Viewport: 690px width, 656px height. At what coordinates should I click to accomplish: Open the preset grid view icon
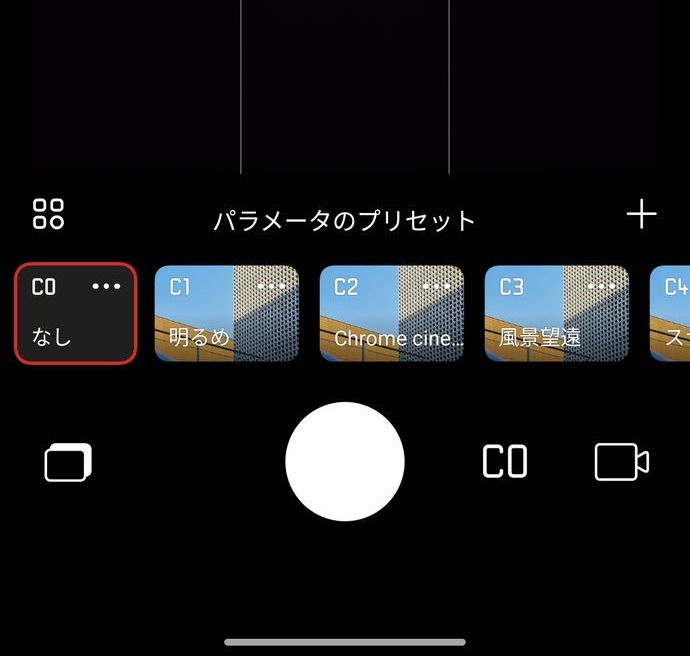click(48, 213)
